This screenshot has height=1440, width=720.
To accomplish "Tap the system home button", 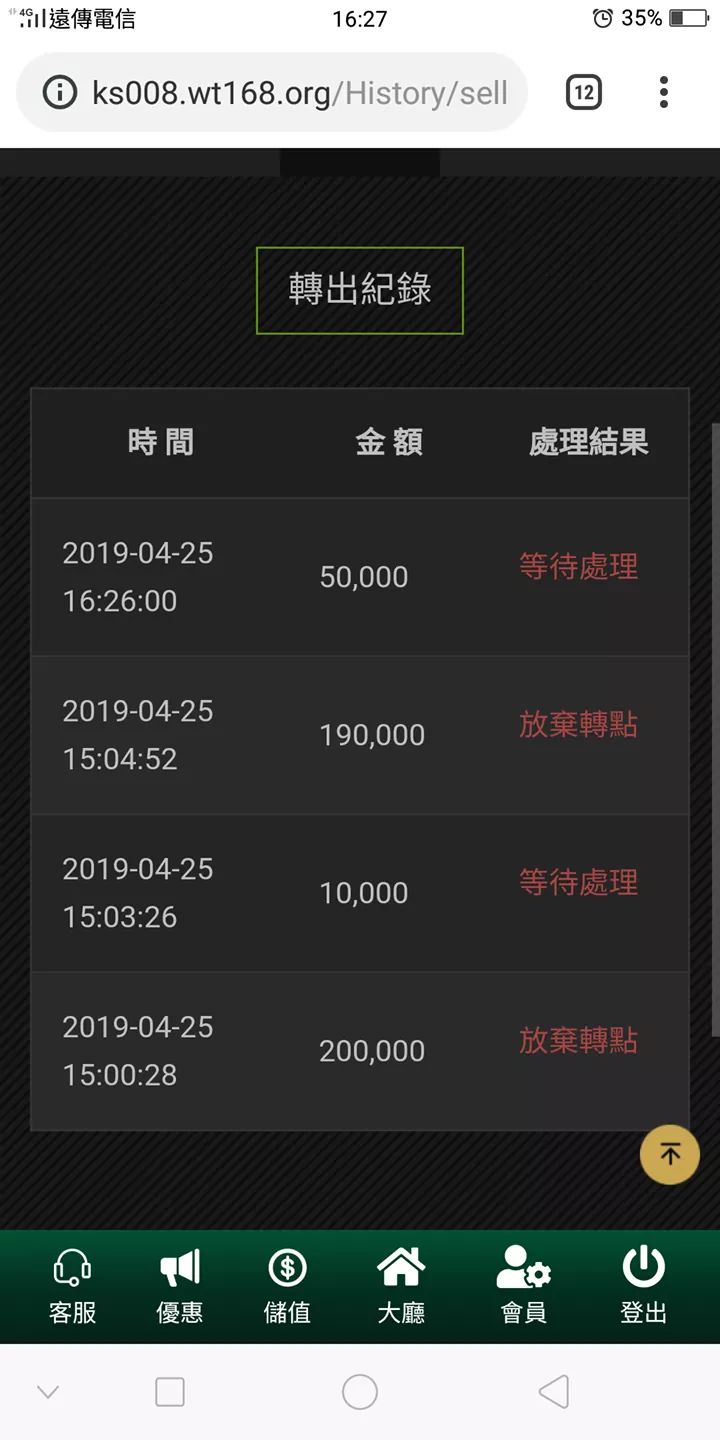I will 360,1391.
